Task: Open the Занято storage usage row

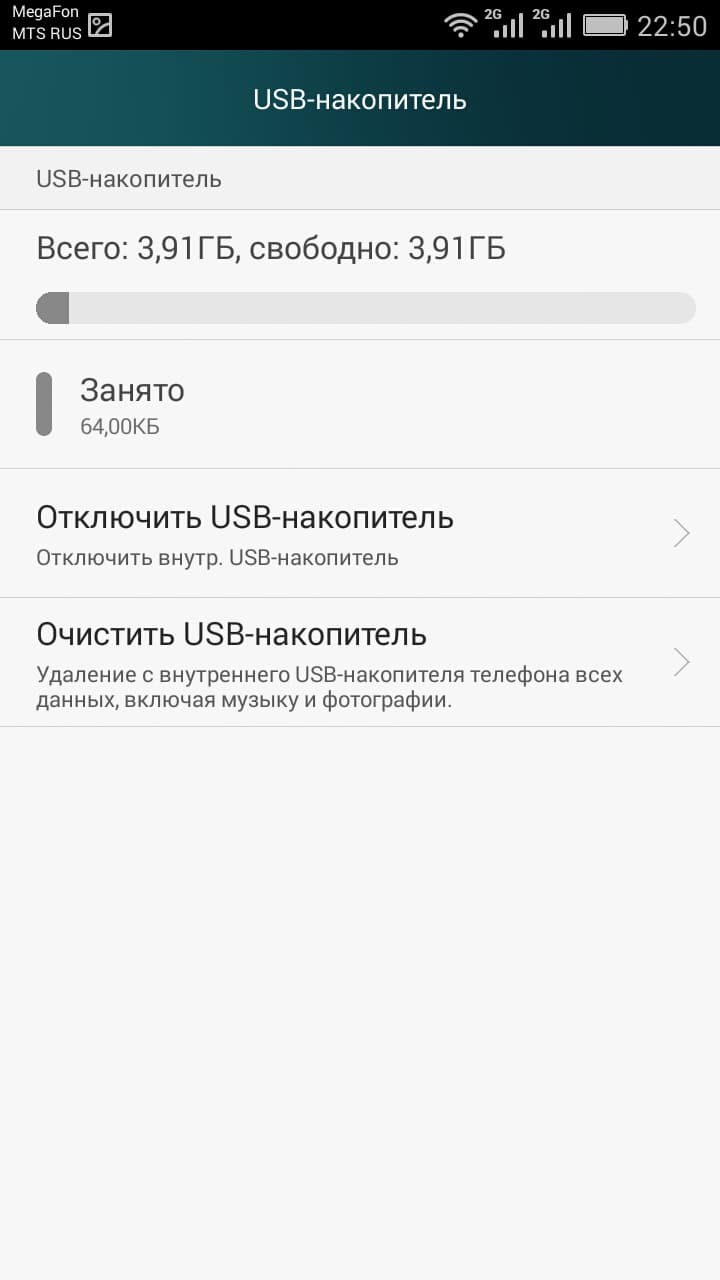Action: click(x=360, y=404)
